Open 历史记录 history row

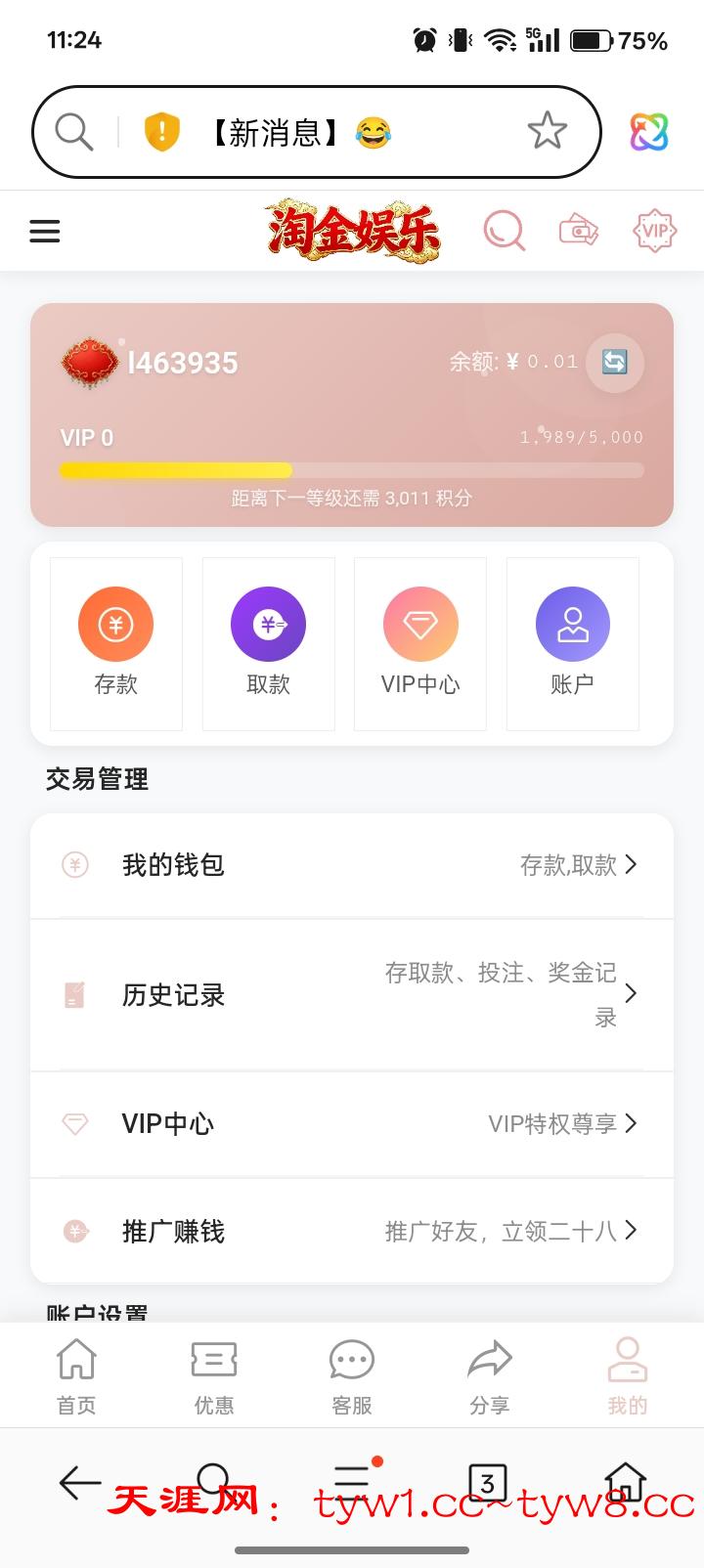352,995
